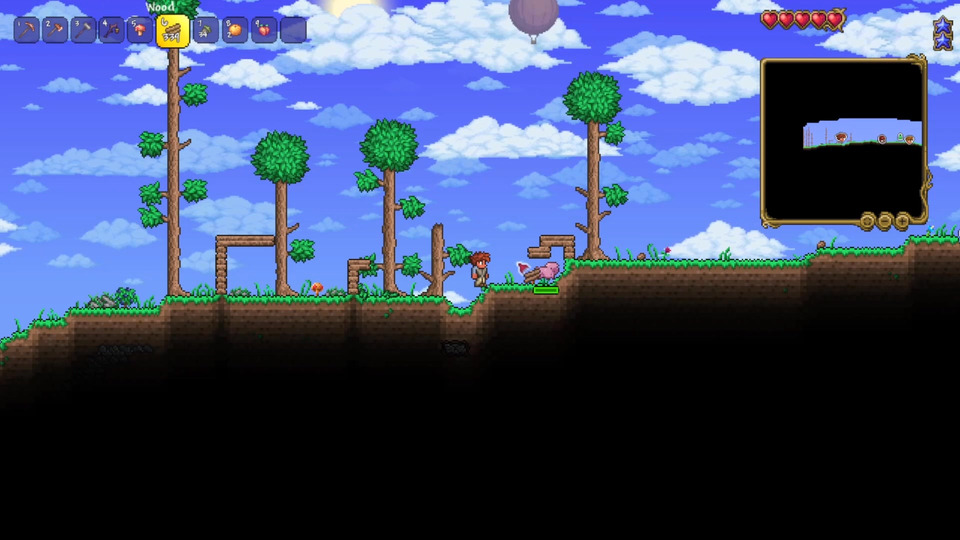The image size is (960, 540).
Task: Select the hammer in hotbar slot 3
Action: 83,30
